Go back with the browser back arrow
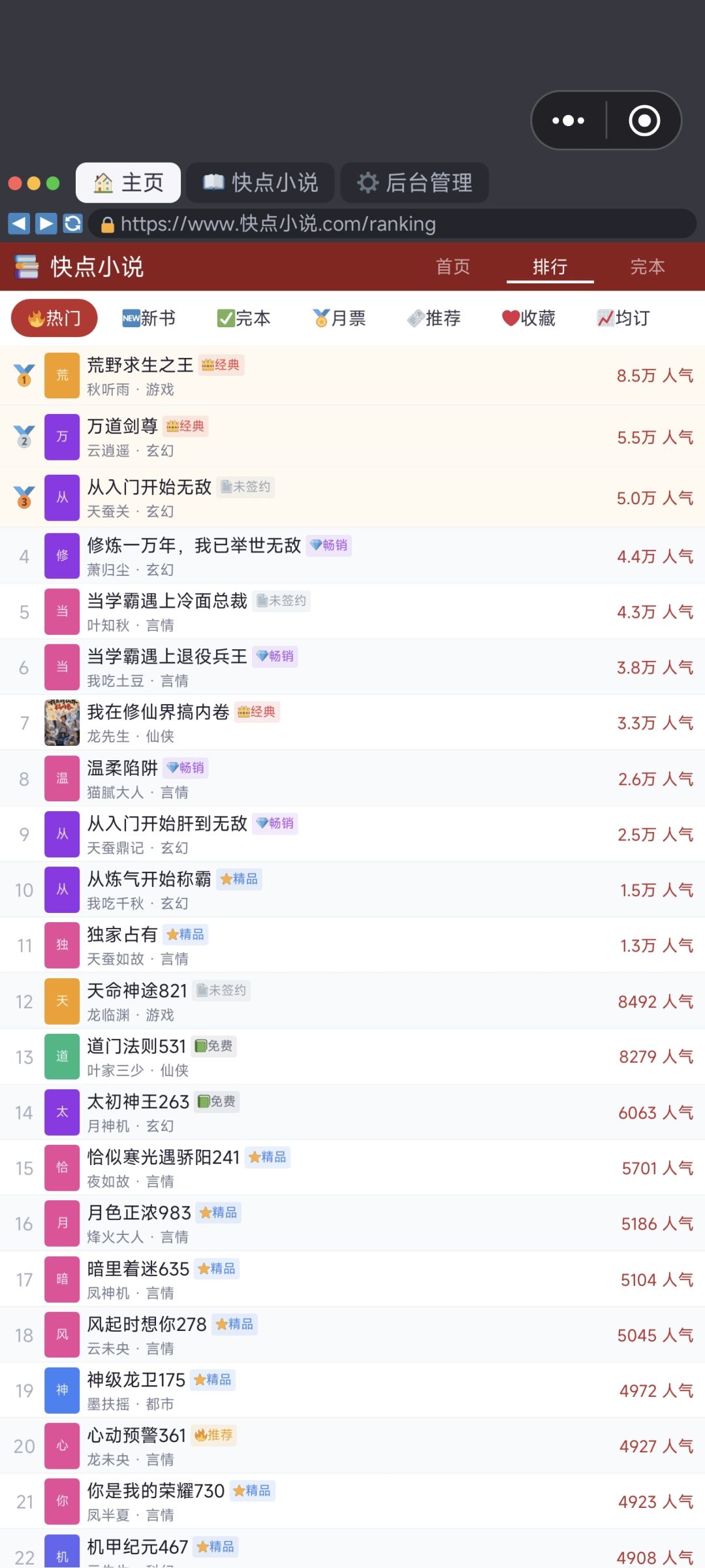The width and height of the screenshot is (705, 1568). click(x=18, y=224)
